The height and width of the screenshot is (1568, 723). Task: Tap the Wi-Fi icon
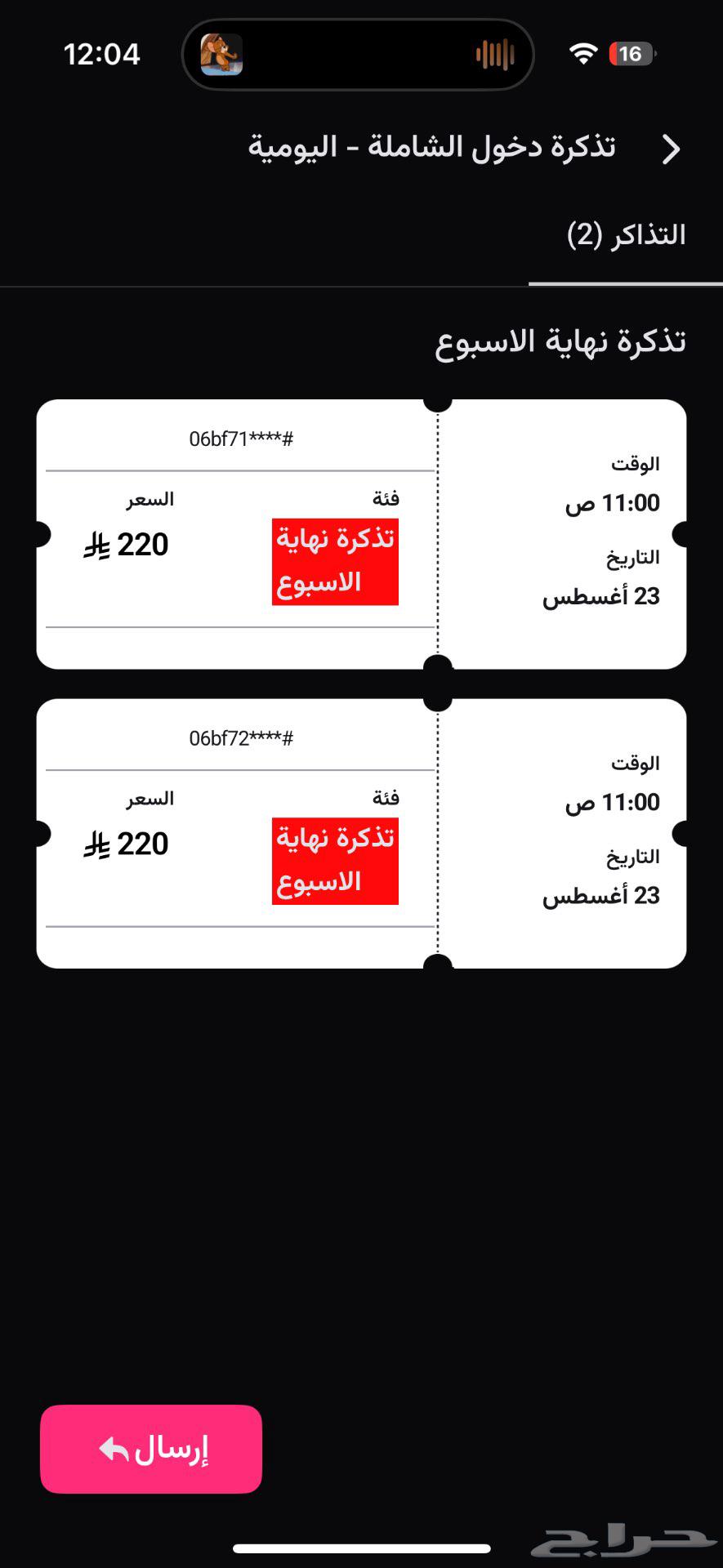(582, 52)
